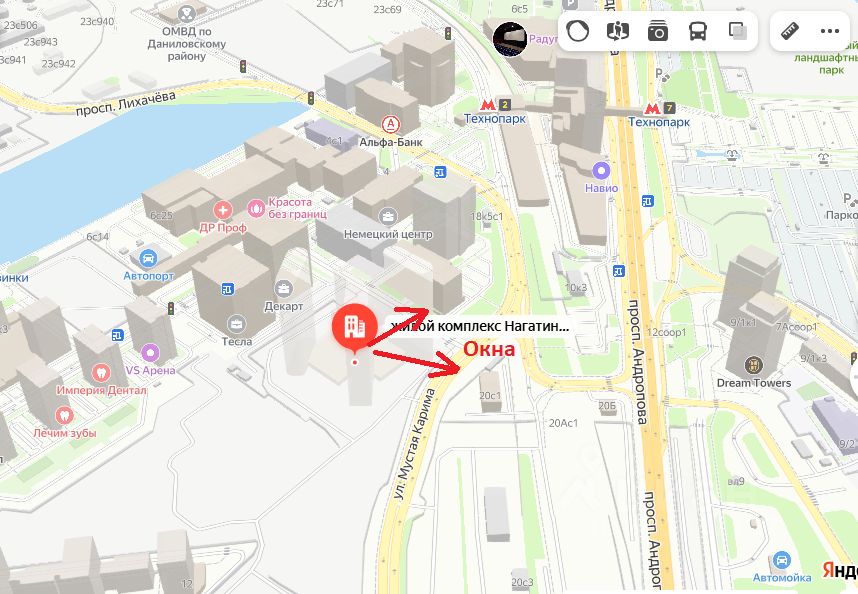Viewport: 858px width, 594px height.
Task: Open street panoramas mode
Action: tap(617, 31)
